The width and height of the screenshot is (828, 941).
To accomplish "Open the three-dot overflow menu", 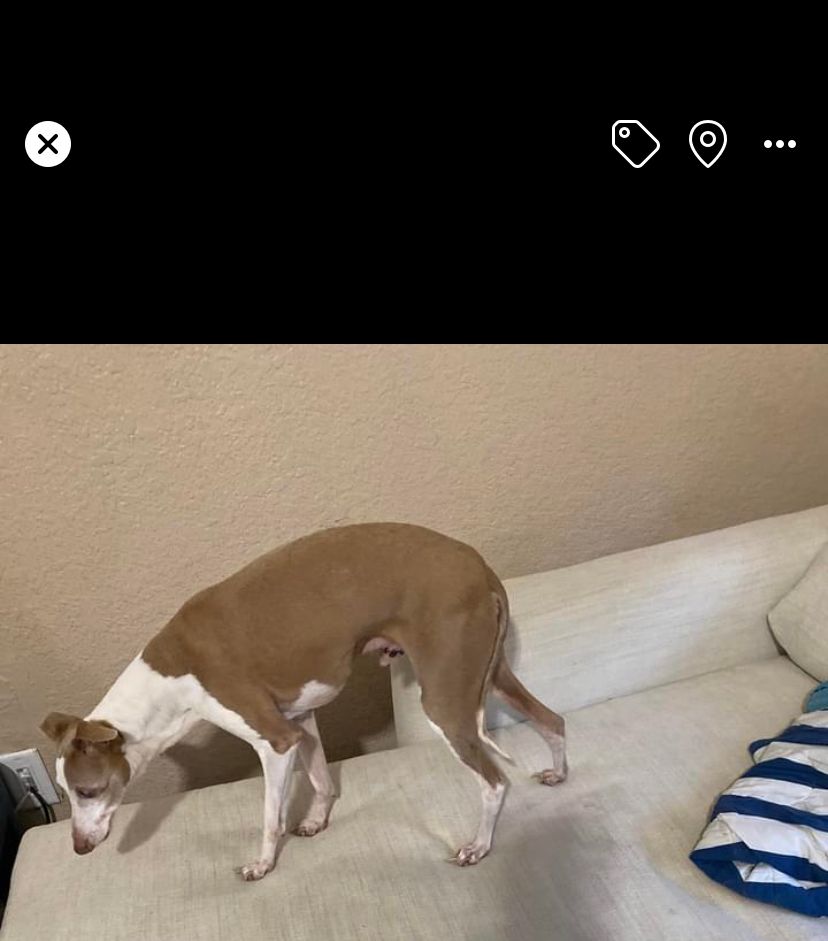I will point(780,144).
